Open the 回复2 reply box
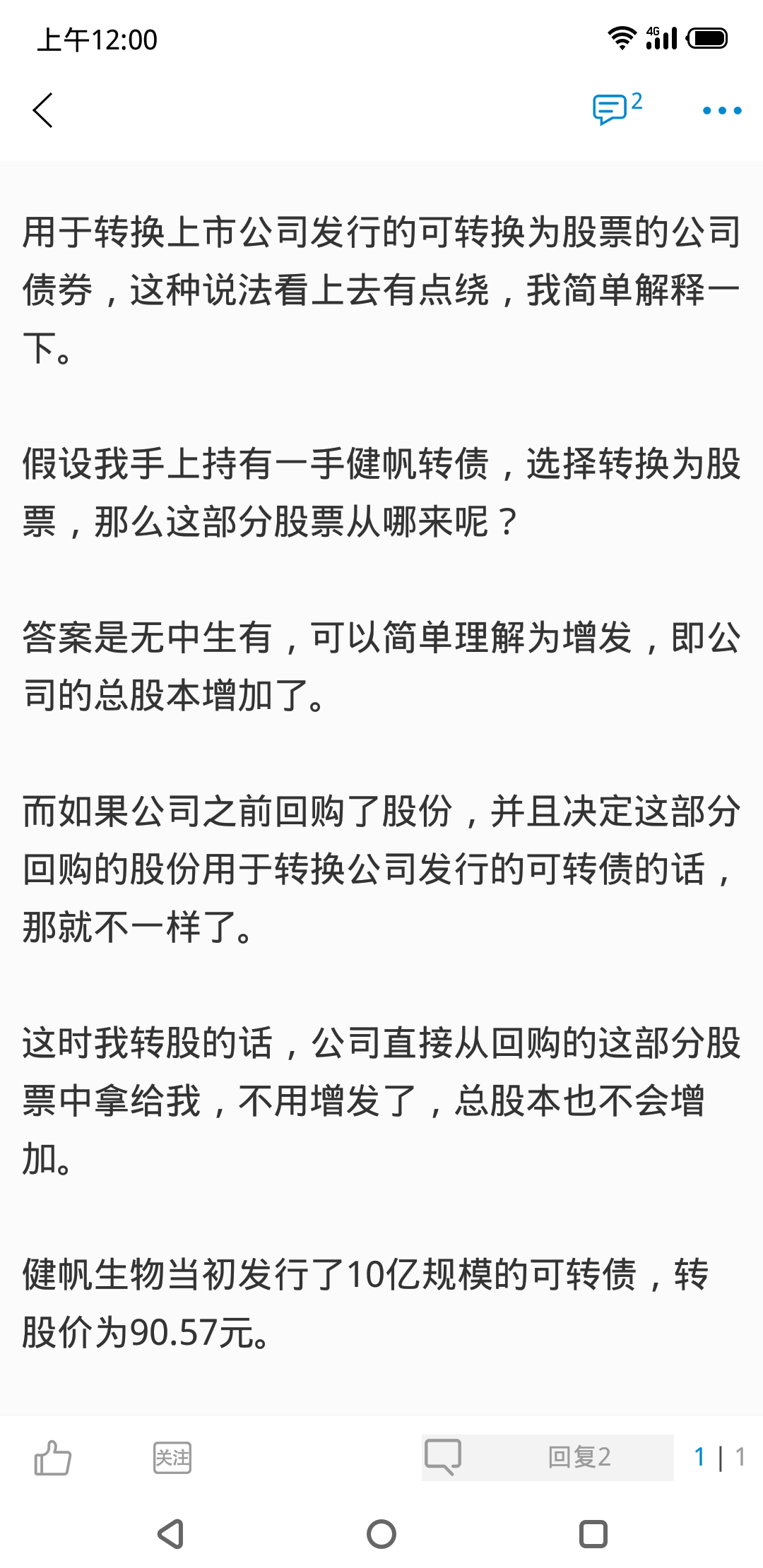763x1568 pixels. click(548, 1457)
